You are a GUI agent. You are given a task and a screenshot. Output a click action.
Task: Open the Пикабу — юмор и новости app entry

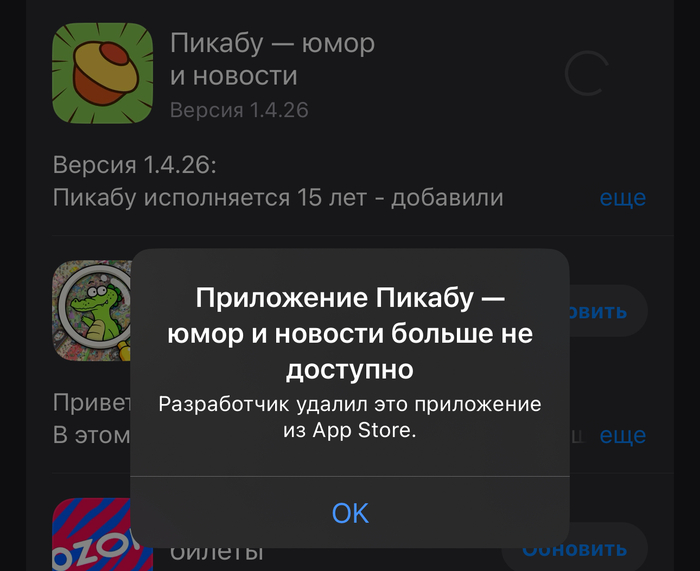(x=272, y=60)
